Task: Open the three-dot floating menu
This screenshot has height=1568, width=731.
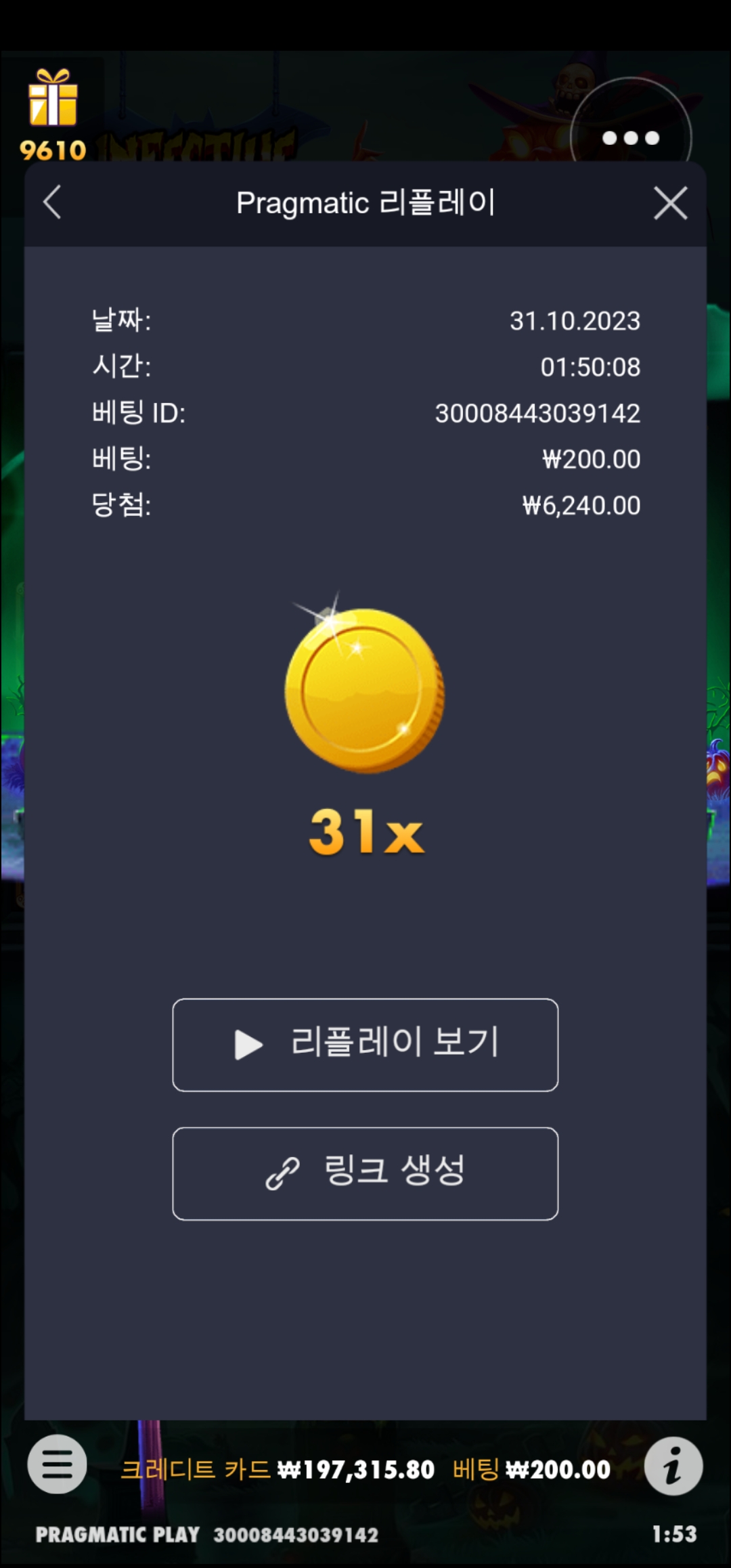Action: pyautogui.click(x=631, y=138)
